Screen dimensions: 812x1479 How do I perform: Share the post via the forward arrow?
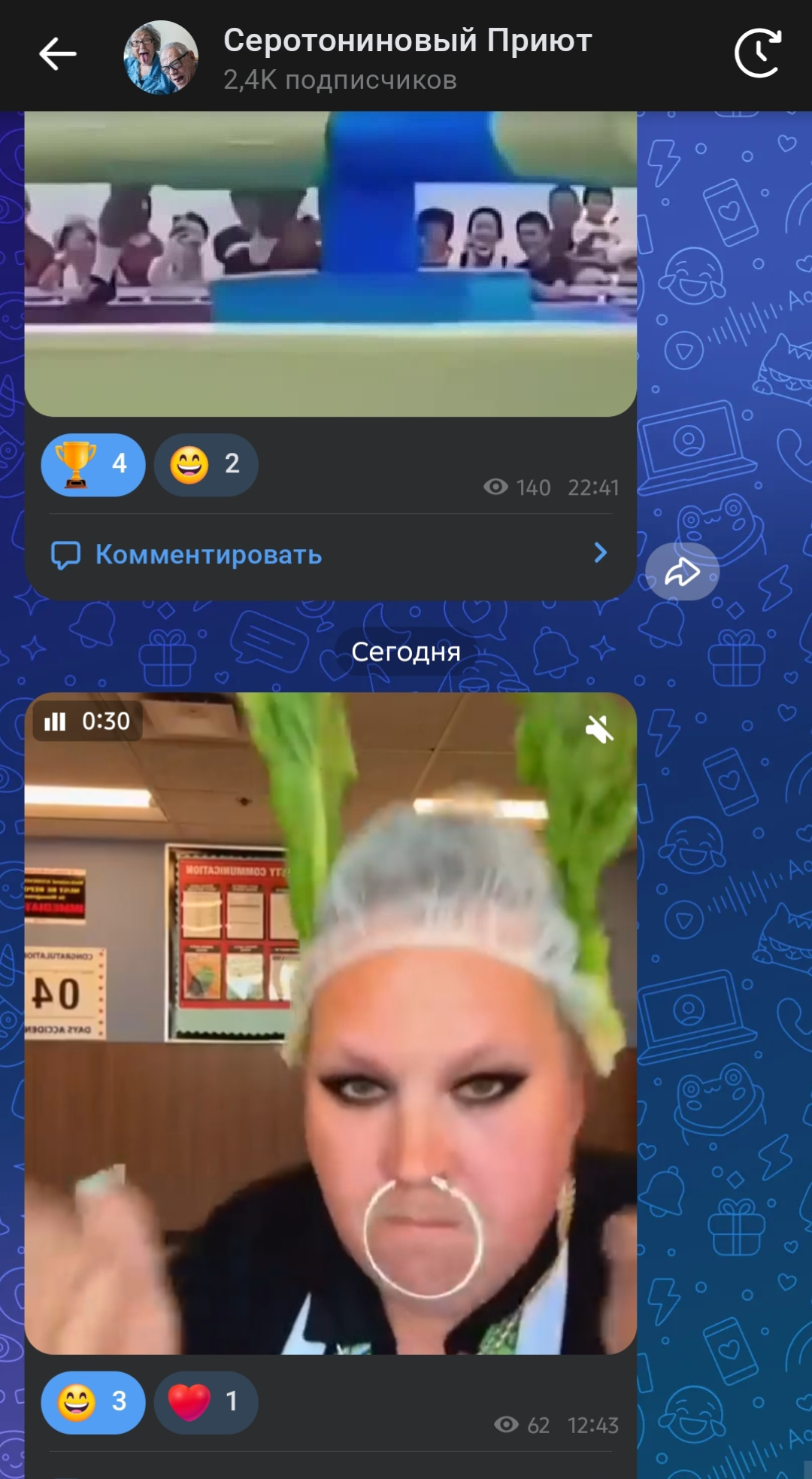pyautogui.click(x=683, y=572)
